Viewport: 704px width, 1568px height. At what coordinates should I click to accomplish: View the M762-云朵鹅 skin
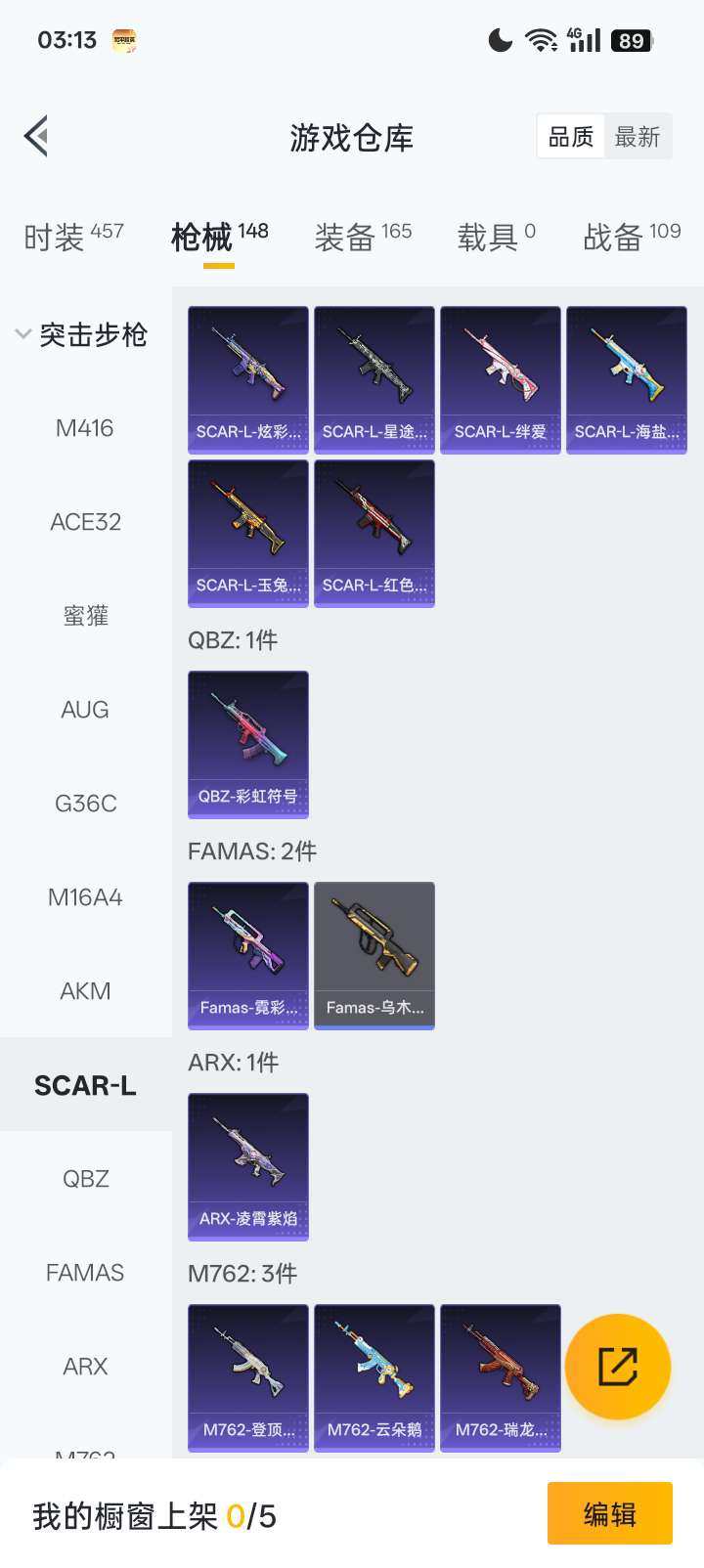(374, 1378)
